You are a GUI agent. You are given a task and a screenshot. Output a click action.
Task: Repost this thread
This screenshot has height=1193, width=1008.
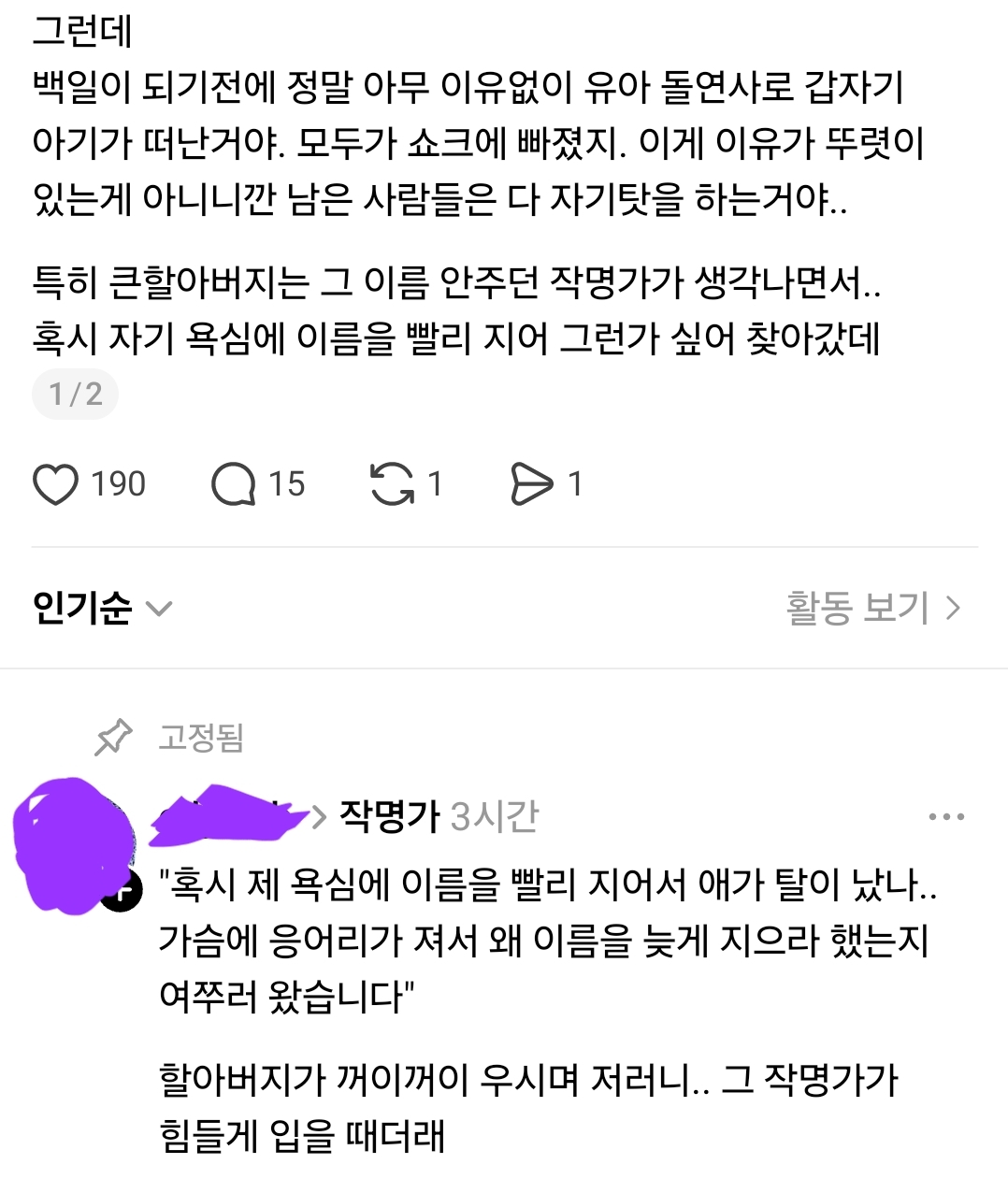(x=392, y=484)
